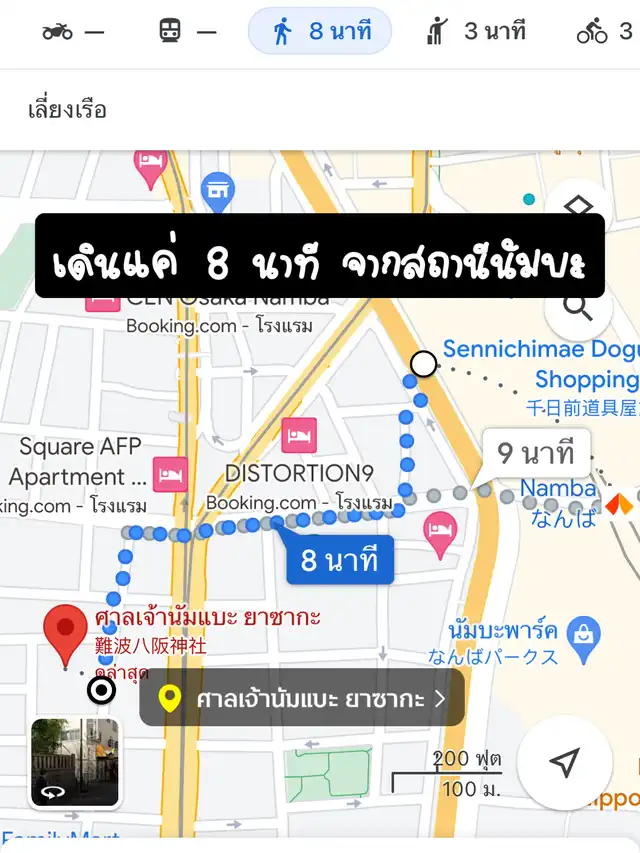Select the ride-hailing 3 นาที travel mode
Screen dimensions: 640x853
click(x=476, y=32)
